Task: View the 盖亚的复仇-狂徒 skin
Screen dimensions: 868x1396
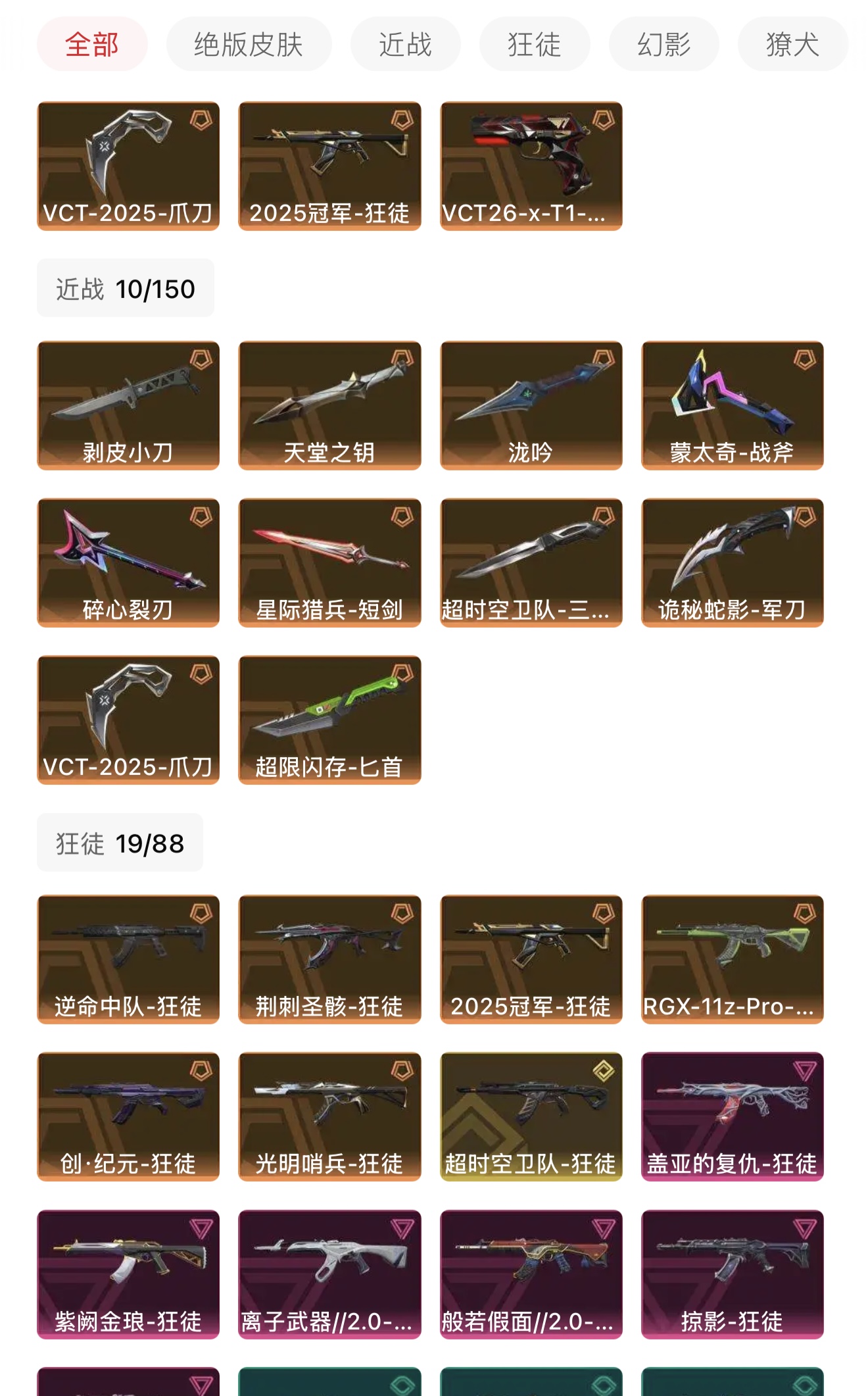Action: click(732, 1116)
